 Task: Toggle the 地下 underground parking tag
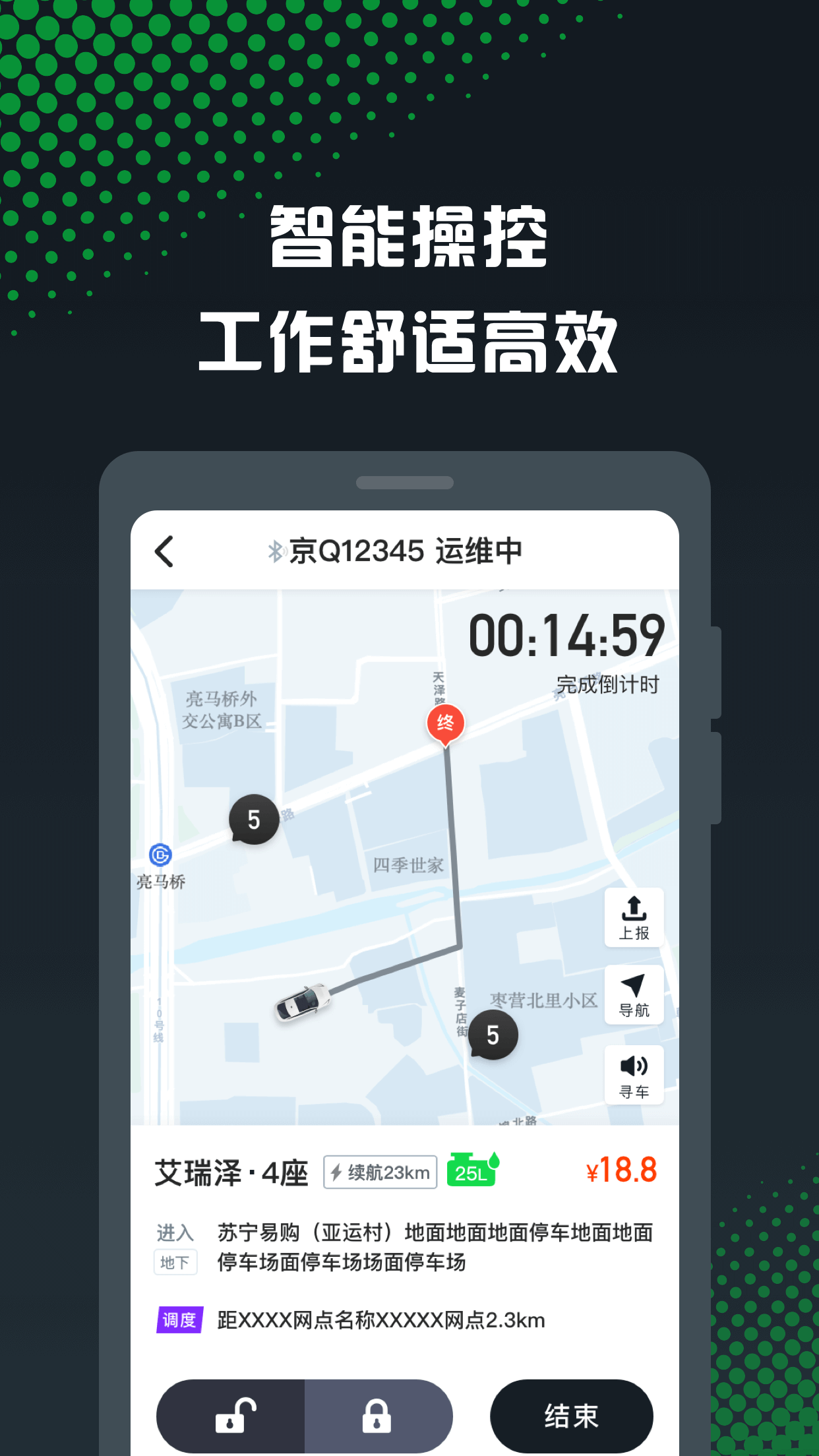175,1261
